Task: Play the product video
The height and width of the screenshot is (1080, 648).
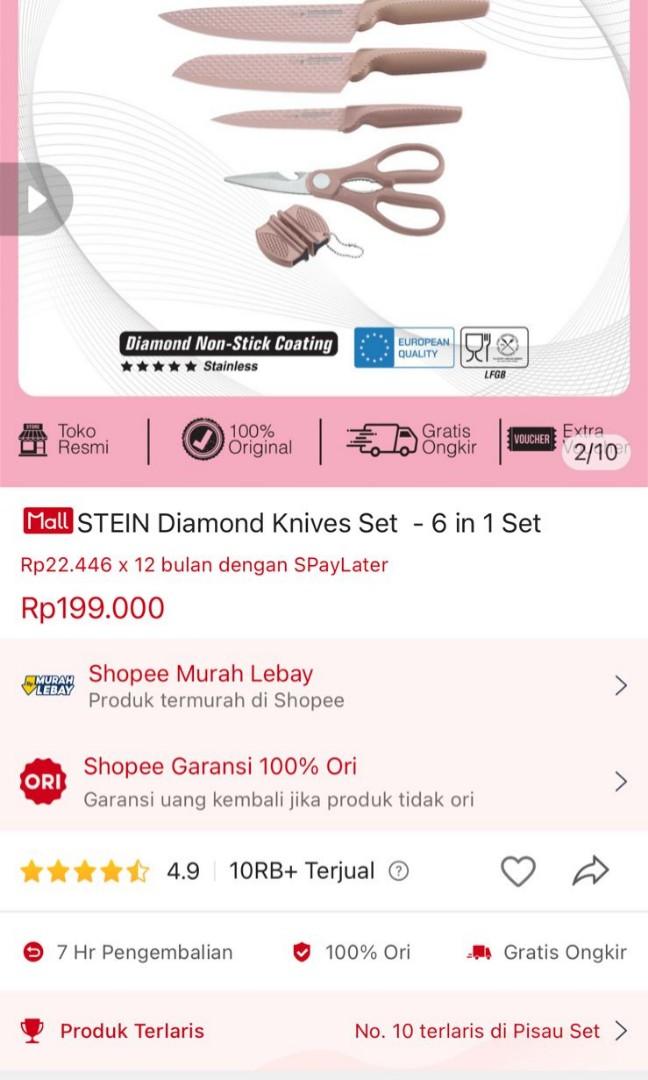Action: point(35,200)
